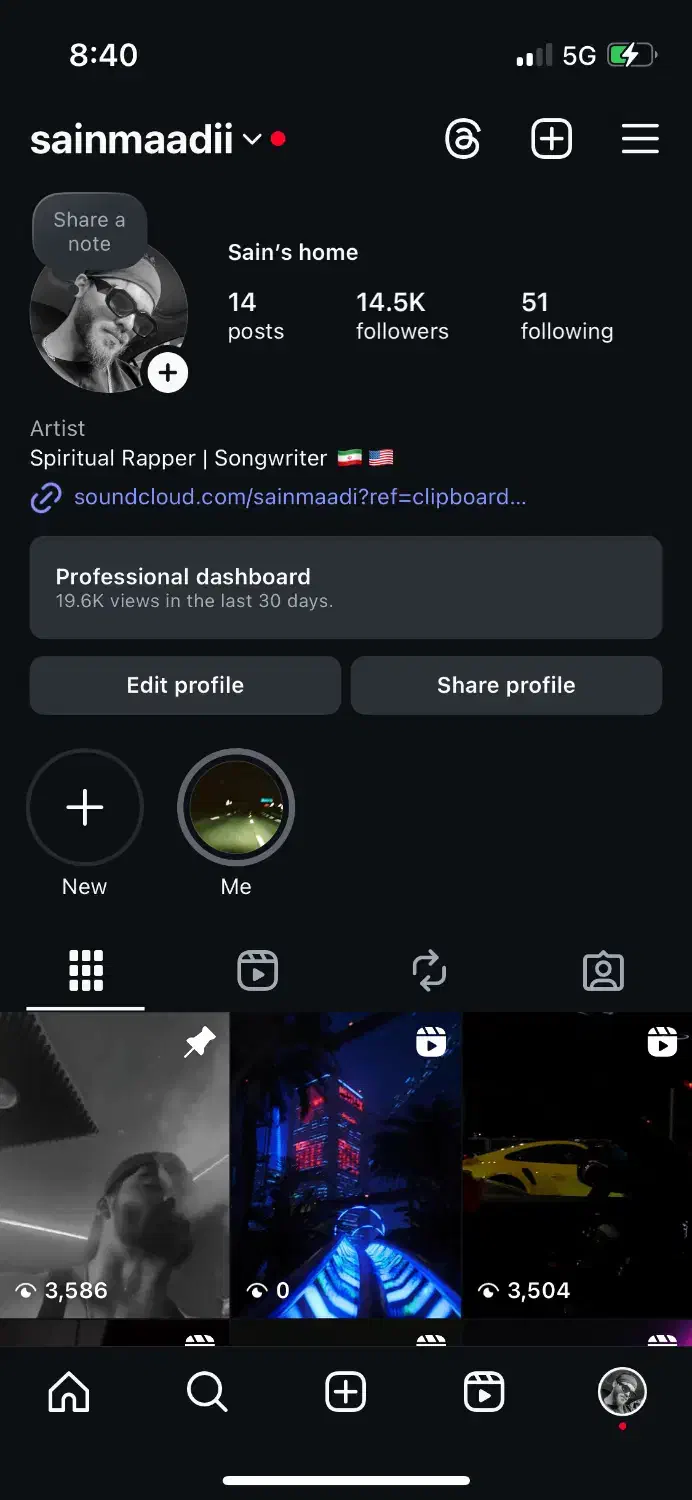Image resolution: width=692 pixels, height=1500 pixels.
Task: Open pinned post with 3,586 views
Action: click(x=114, y=1165)
